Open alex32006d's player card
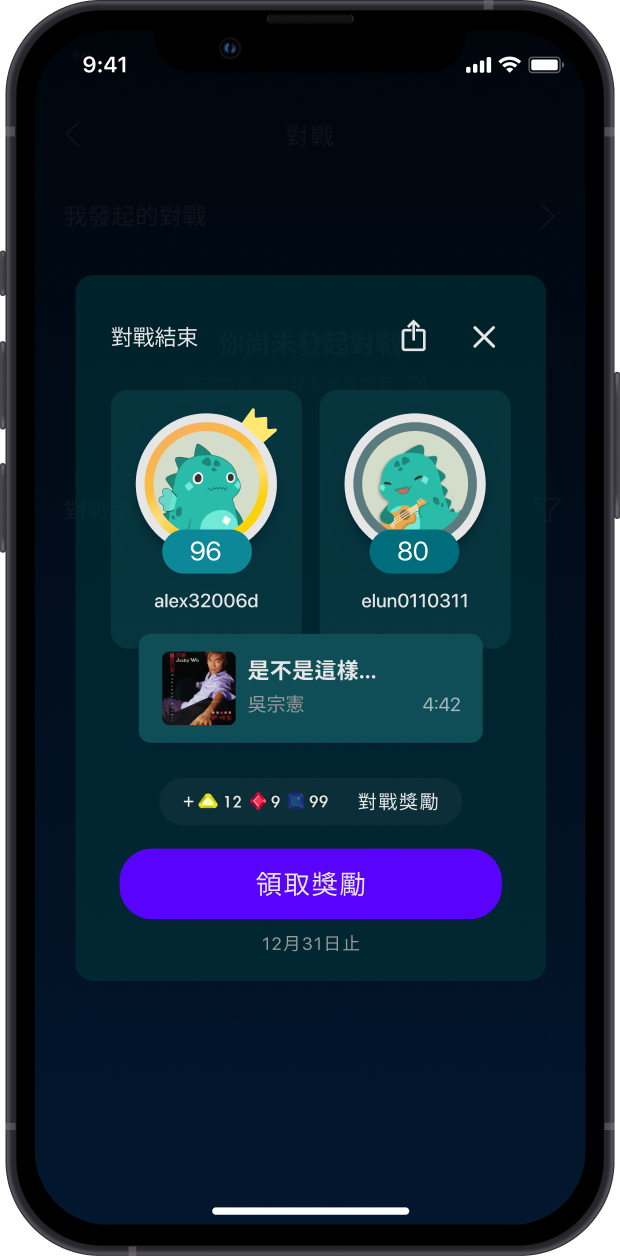This screenshot has height=1256, width=620. coord(206,519)
